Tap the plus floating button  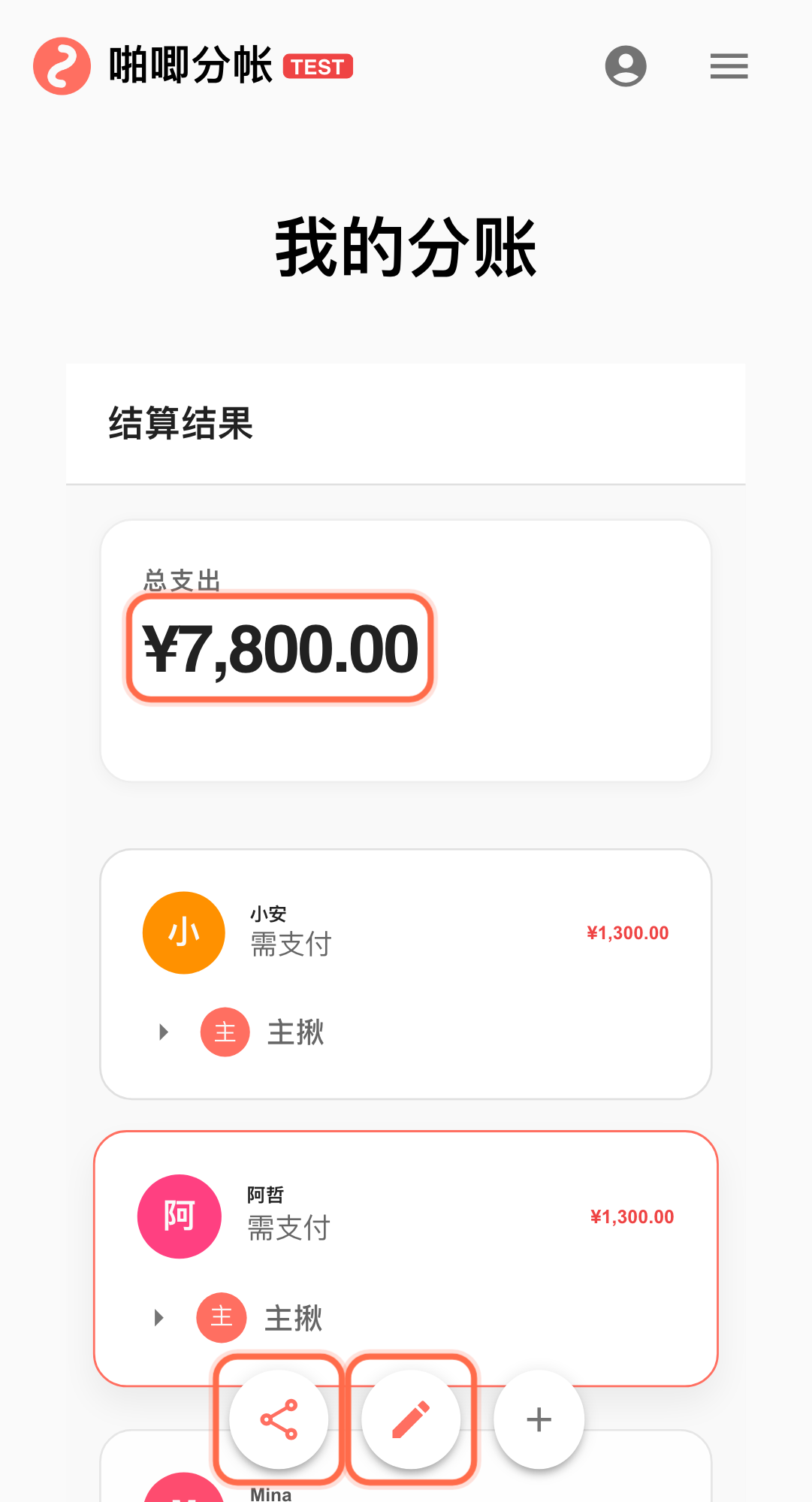pos(539,1419)
